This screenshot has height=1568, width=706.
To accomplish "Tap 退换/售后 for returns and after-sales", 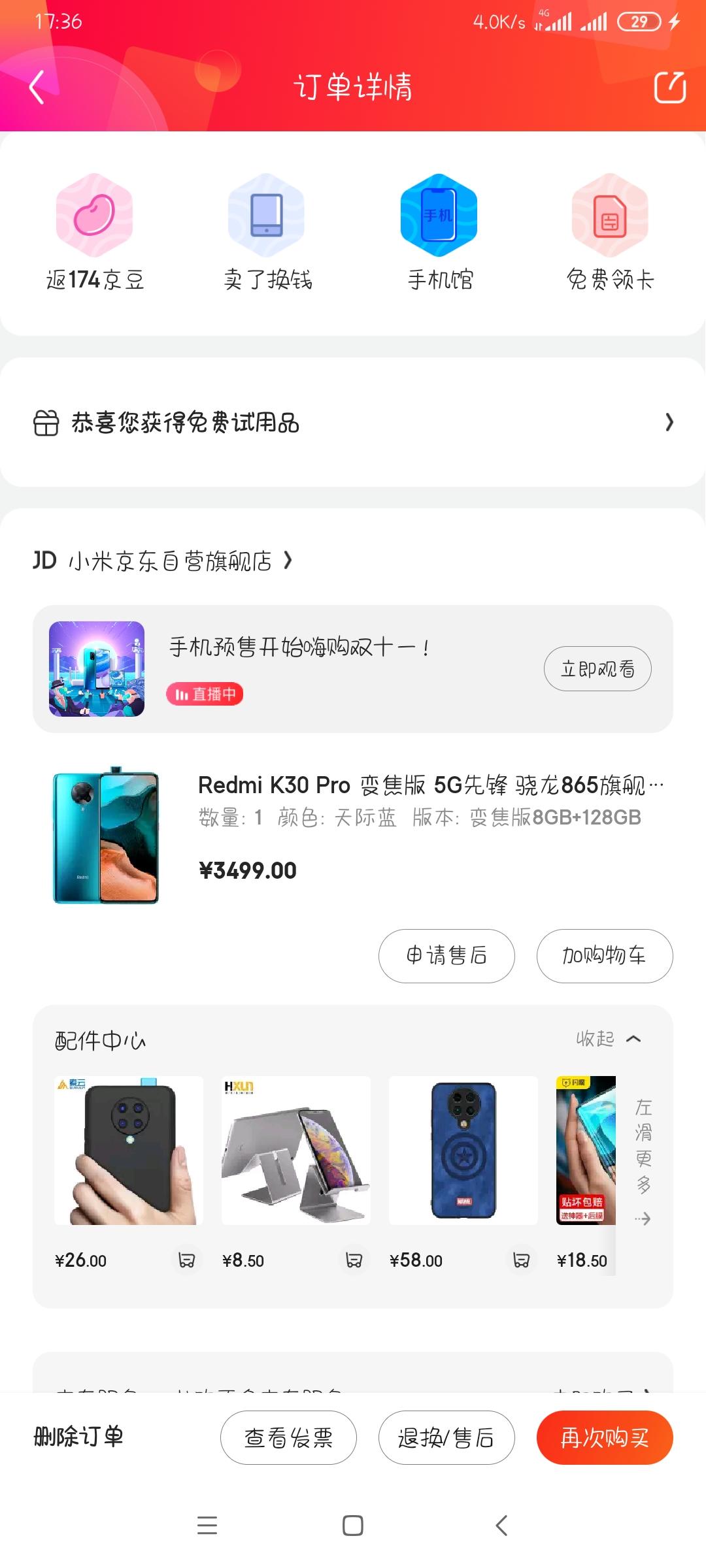I will [446, 1437].
